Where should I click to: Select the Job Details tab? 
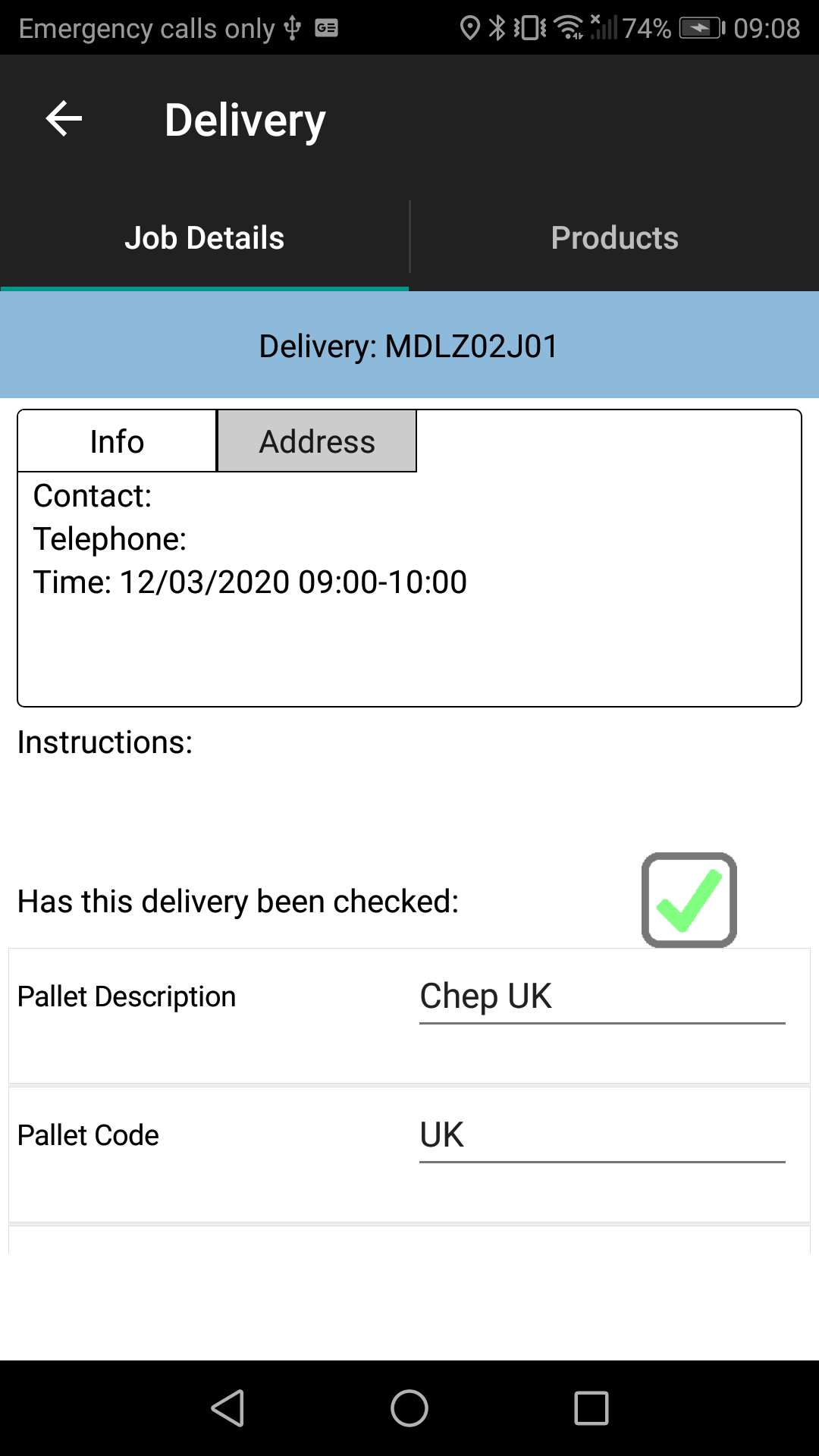pos(205,238)
